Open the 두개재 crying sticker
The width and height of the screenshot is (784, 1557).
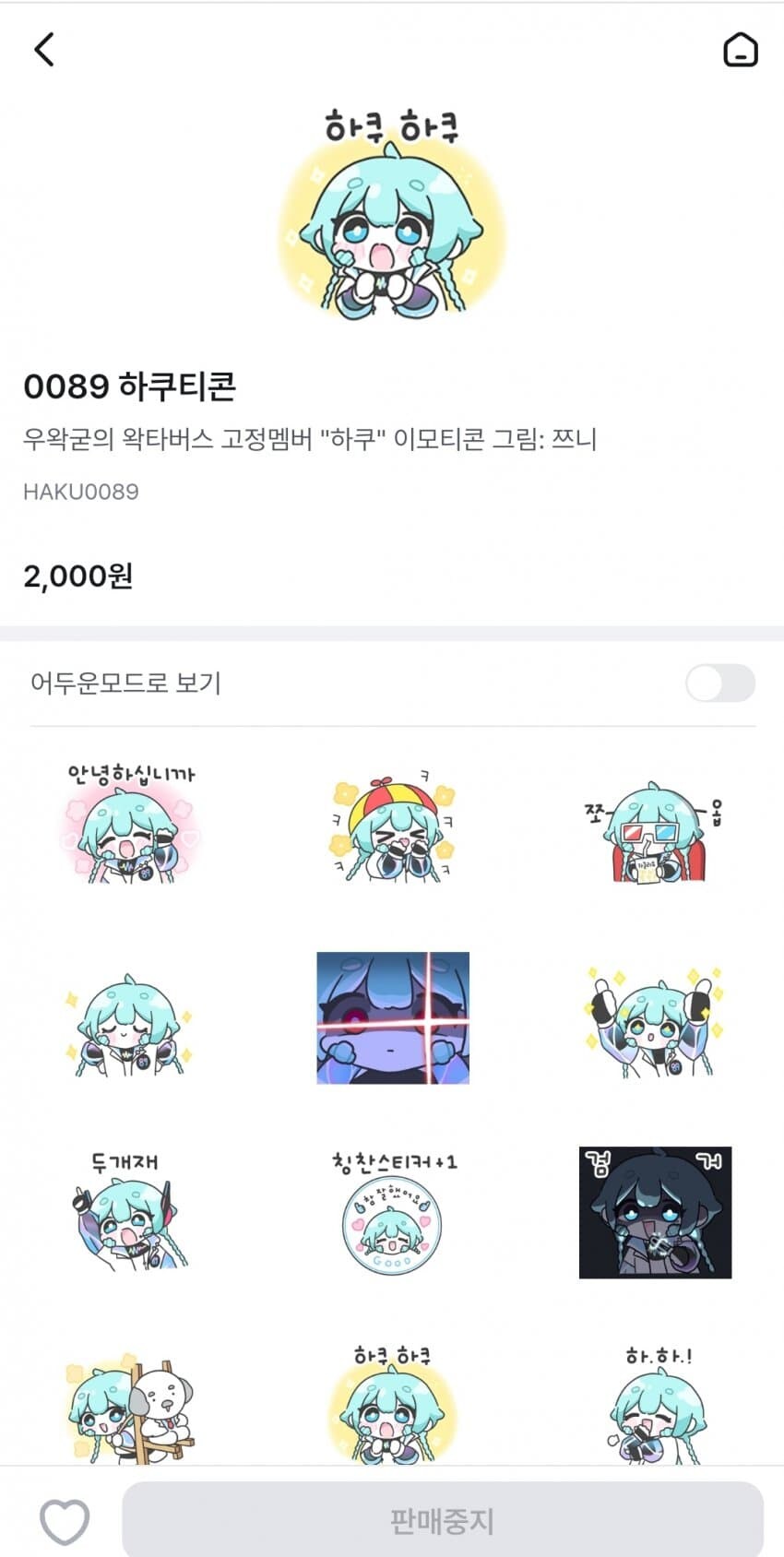(131, 1215)
